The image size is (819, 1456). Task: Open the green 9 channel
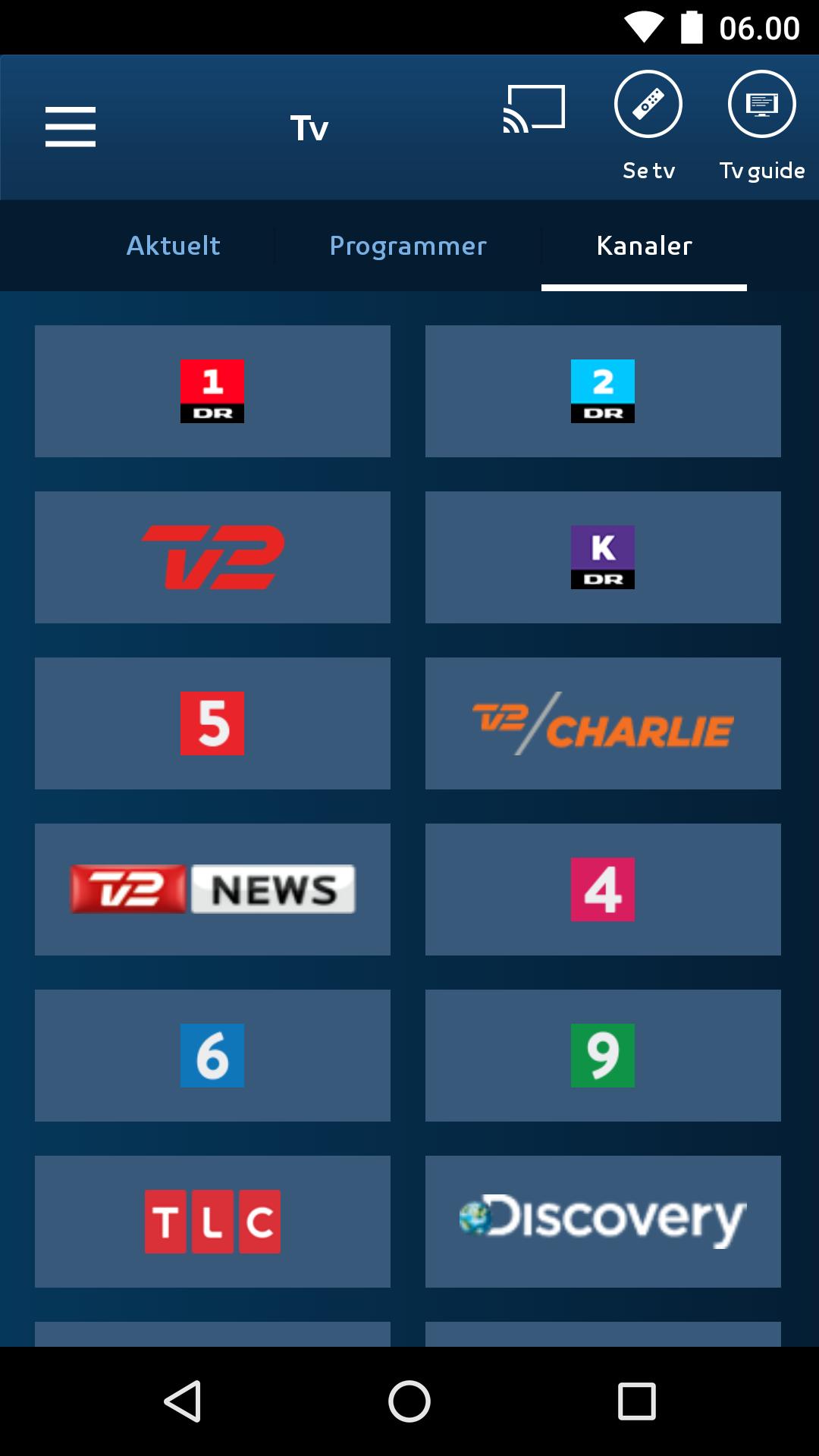603,1056
